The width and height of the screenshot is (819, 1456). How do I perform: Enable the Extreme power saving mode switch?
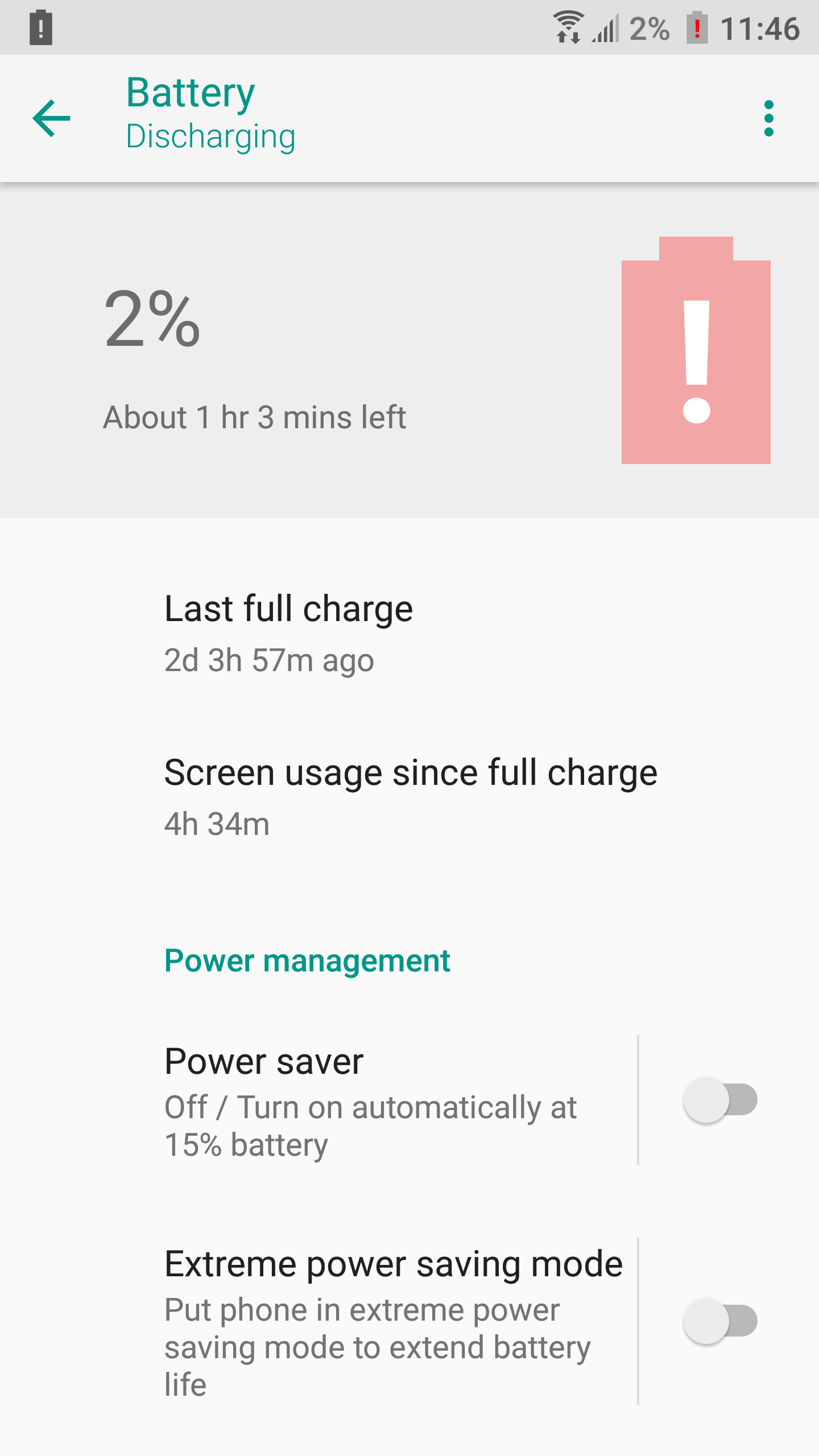click(720, 1321)
